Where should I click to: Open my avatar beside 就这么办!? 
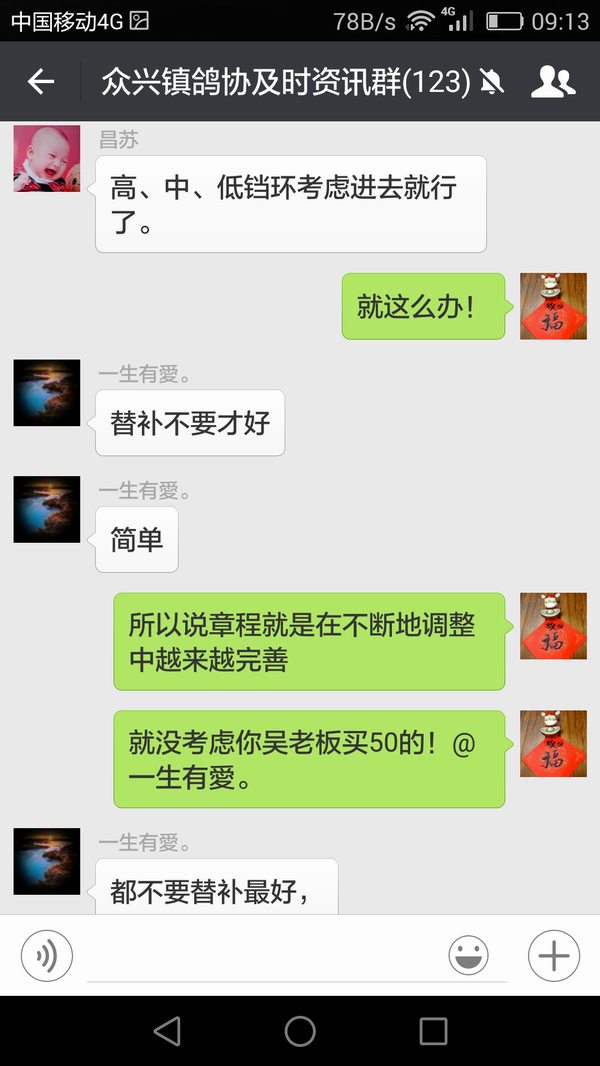[553, 306]
